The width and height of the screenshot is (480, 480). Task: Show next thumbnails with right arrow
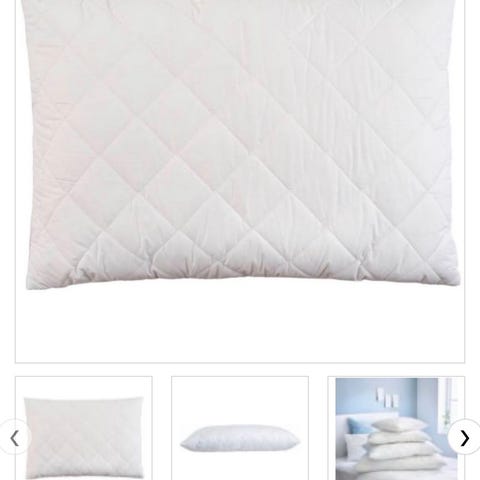(x=465, y=438)
